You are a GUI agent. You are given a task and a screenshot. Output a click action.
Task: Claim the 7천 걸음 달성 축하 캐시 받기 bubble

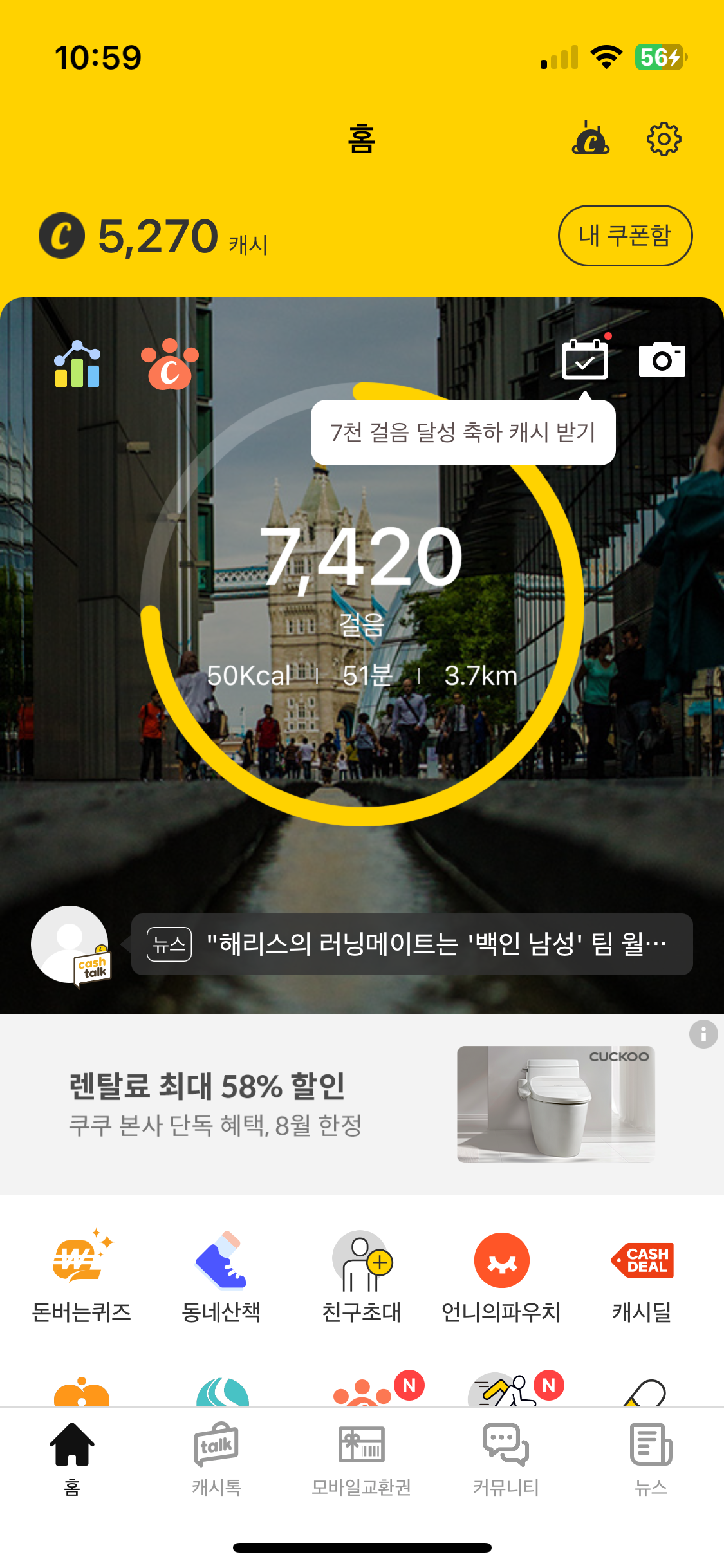tap(463, 433)
